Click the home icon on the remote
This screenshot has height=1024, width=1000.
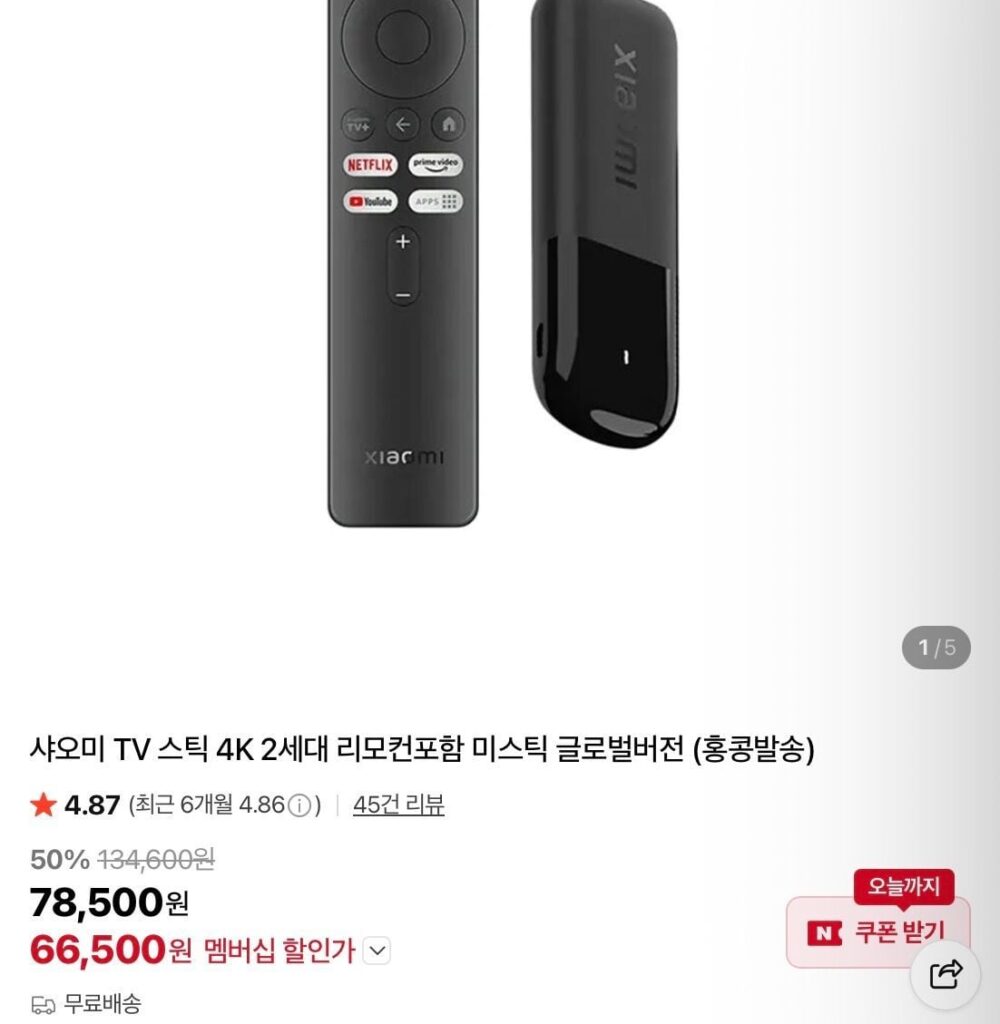tap(447, 123)
